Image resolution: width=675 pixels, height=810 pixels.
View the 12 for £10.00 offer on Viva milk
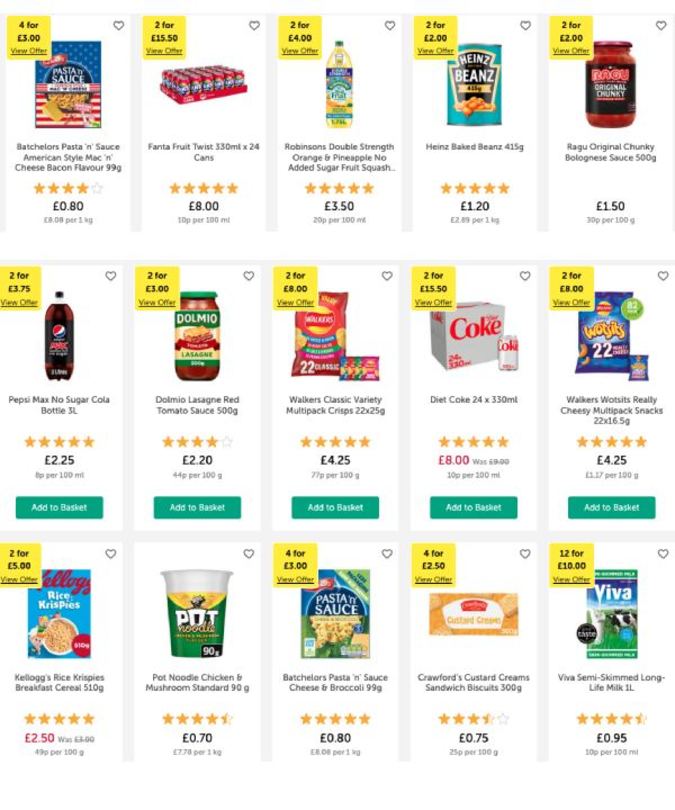[x=571, y=579]
